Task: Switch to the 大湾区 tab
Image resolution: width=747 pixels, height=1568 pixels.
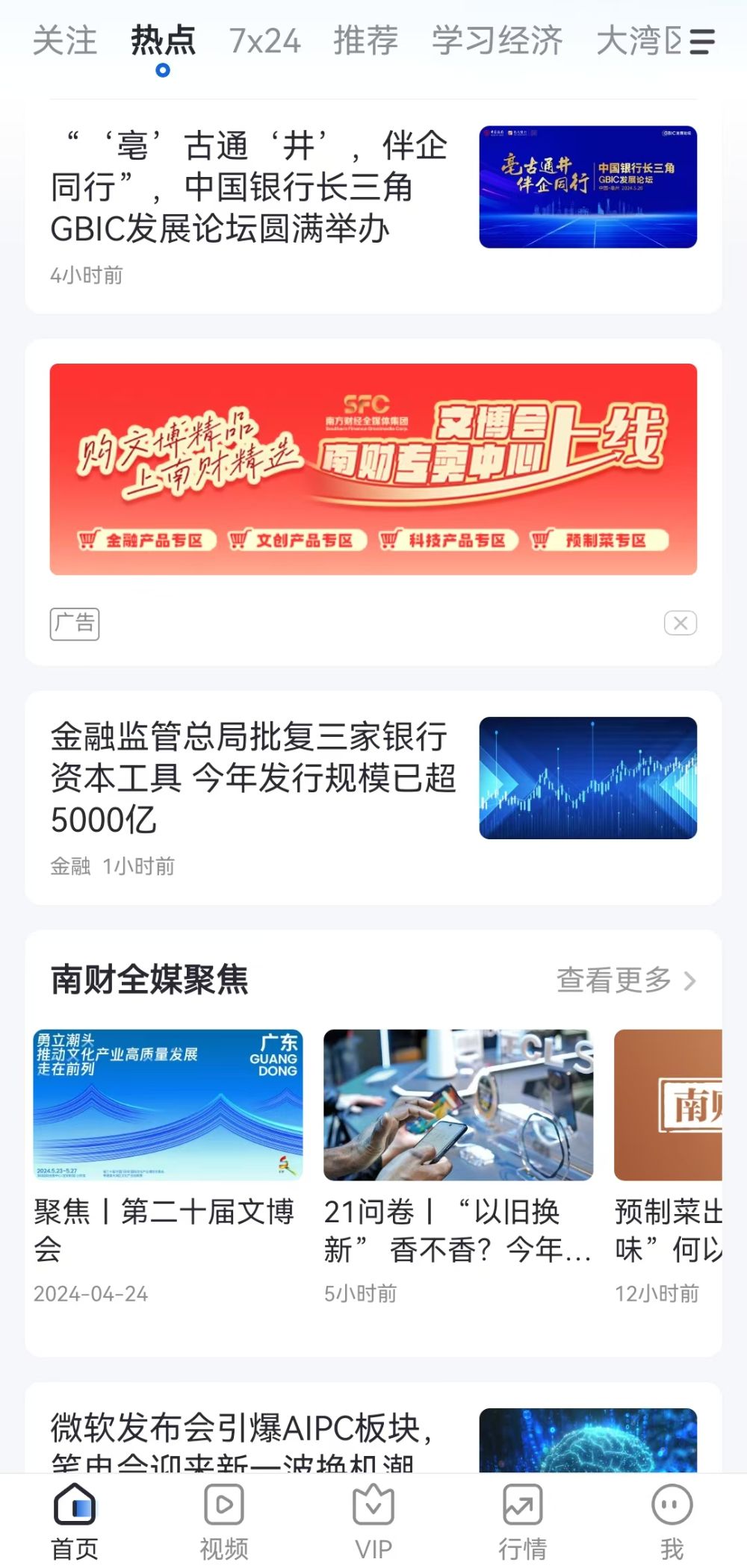Action: [x=639, y=41]
